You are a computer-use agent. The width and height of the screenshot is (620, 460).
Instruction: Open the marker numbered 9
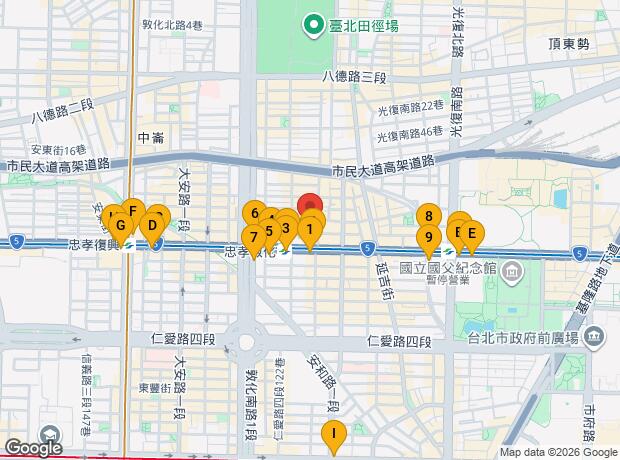[x=429, y=238]
